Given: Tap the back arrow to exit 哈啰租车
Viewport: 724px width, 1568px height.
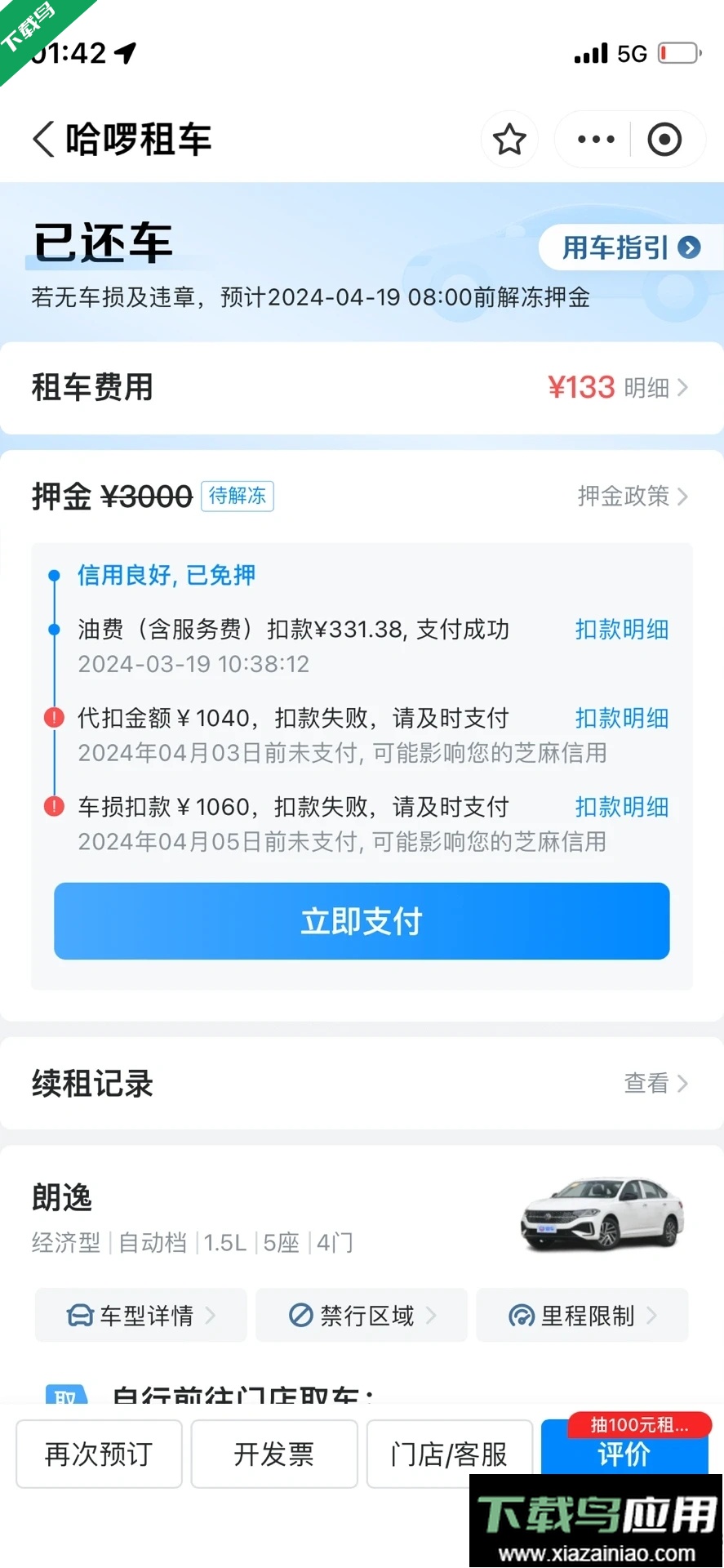Looking at the screenshot, I should 42,139.
